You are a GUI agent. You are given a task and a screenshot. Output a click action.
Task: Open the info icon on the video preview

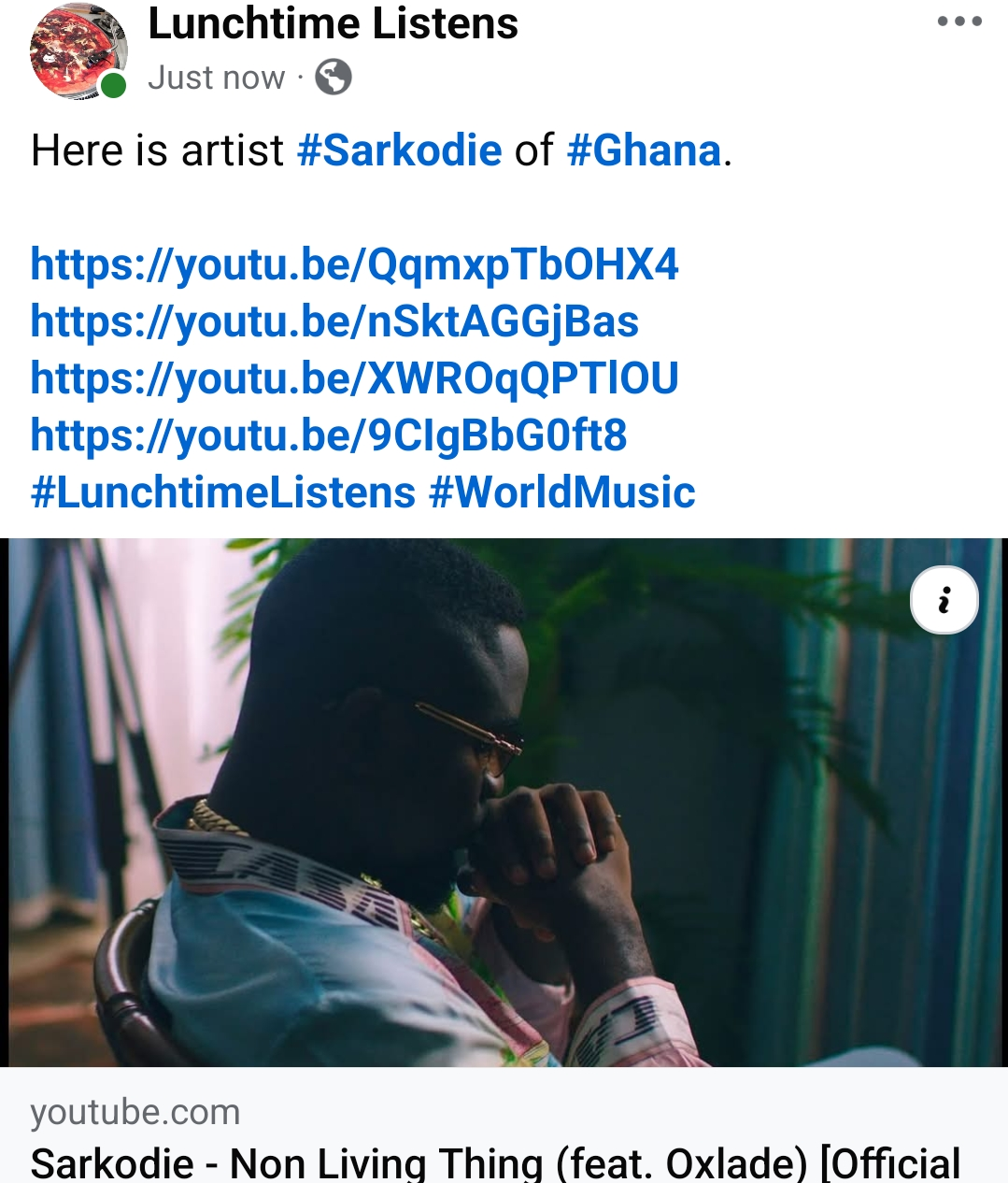pos(944,600)
